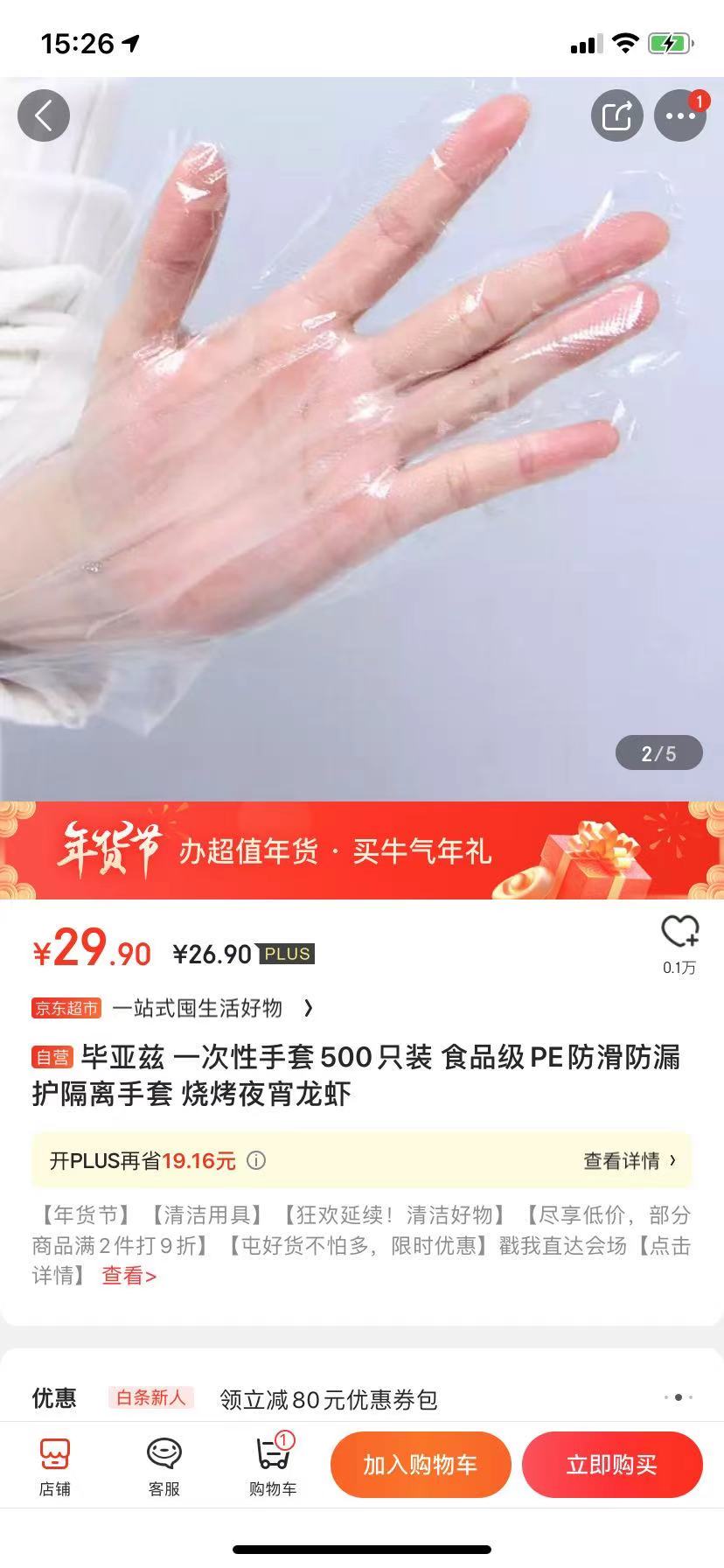Open the main product photo
This screenshot has width=724, height=1568.
[362, 439]
